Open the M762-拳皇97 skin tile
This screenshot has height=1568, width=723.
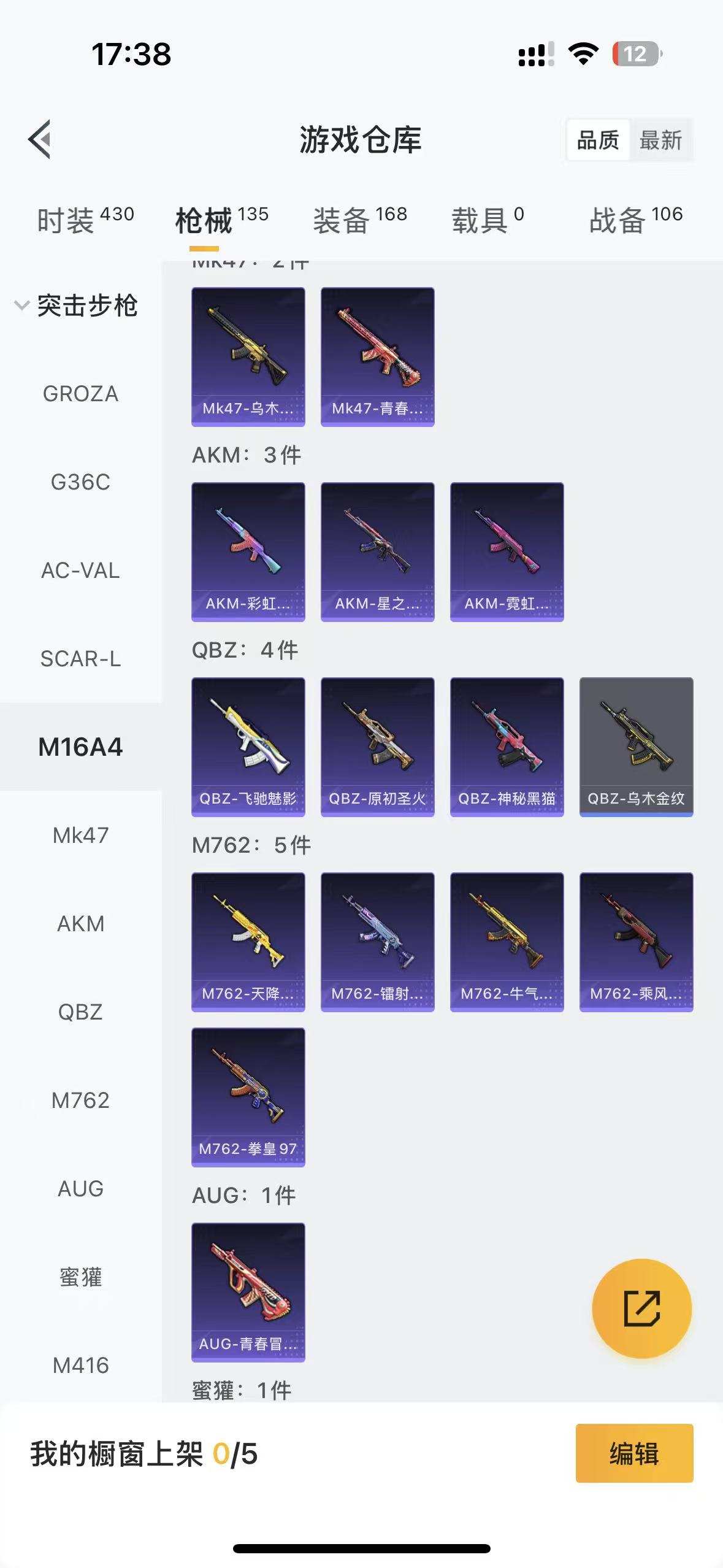click(x=248, y=1097)
